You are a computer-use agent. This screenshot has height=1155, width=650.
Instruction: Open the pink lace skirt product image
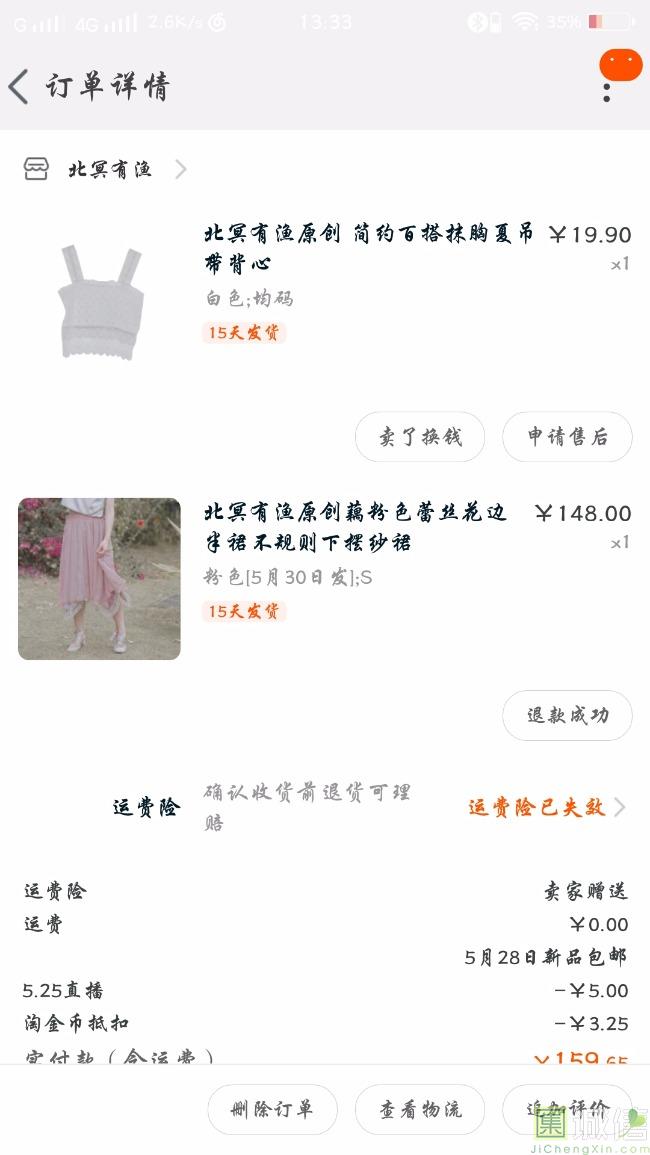[99, 579]
